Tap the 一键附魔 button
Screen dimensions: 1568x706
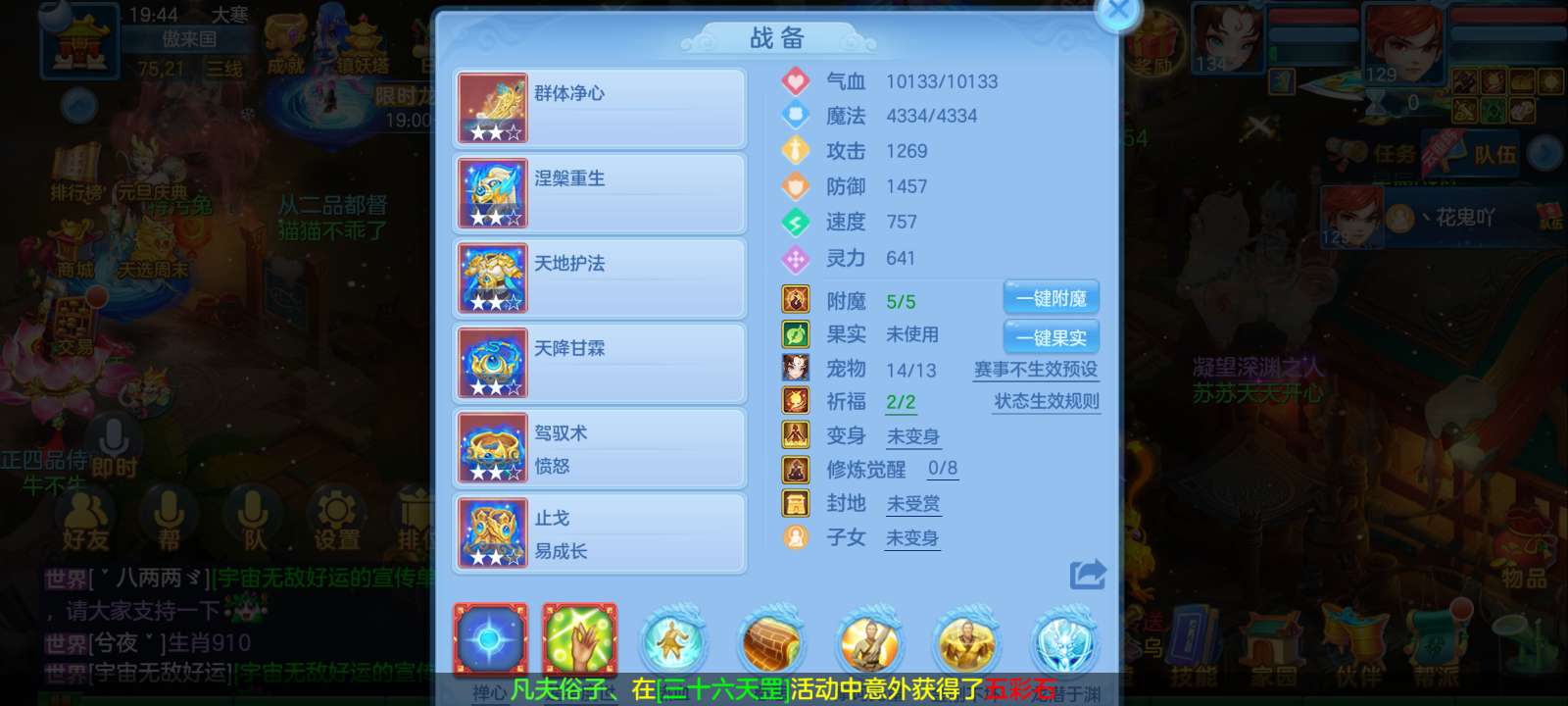(x=1051, y=298)
